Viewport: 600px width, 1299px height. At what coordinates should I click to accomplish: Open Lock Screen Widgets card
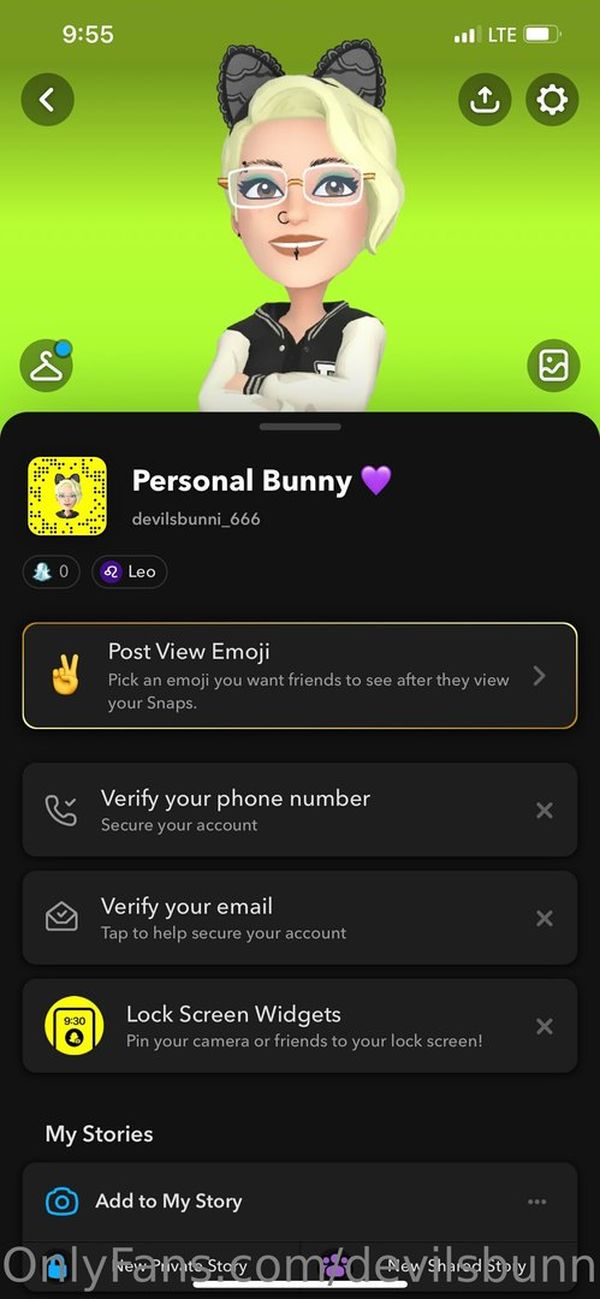[x=280, y=1026]
